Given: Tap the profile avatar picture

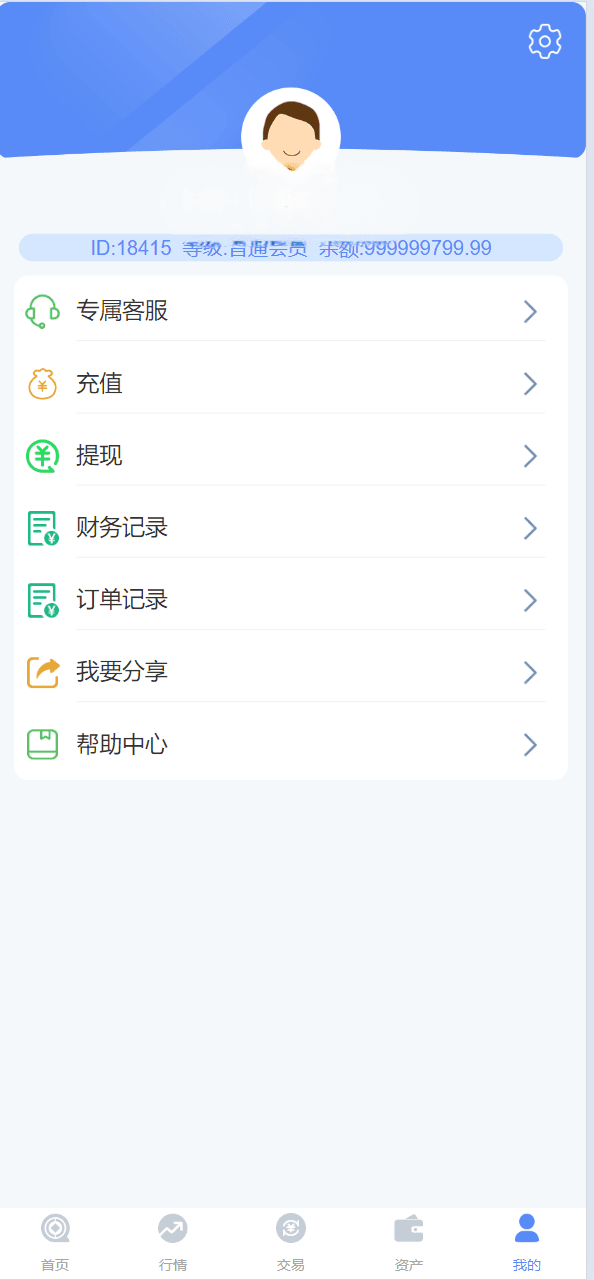Looking at the screenshot, I should [291, 137].
